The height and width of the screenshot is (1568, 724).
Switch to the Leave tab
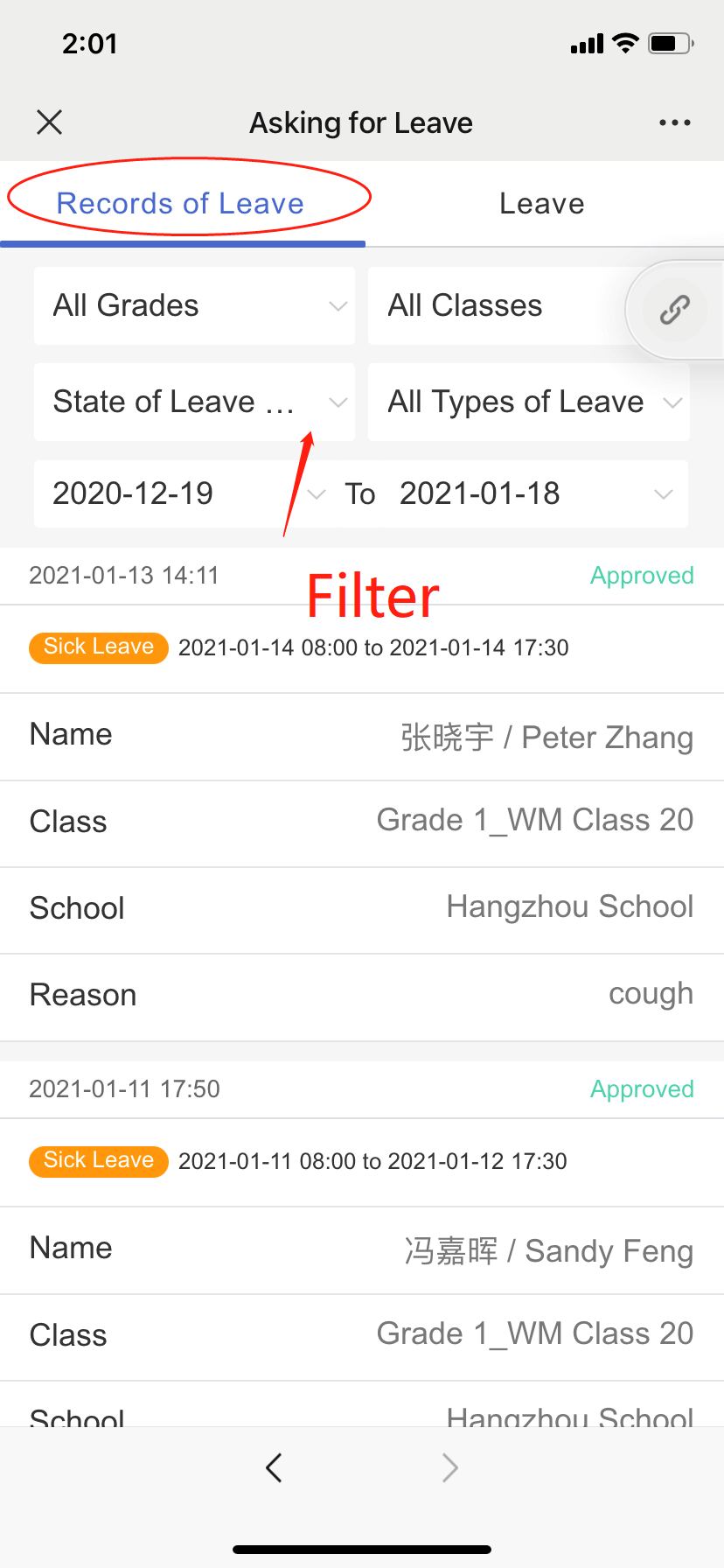point(542,204)
